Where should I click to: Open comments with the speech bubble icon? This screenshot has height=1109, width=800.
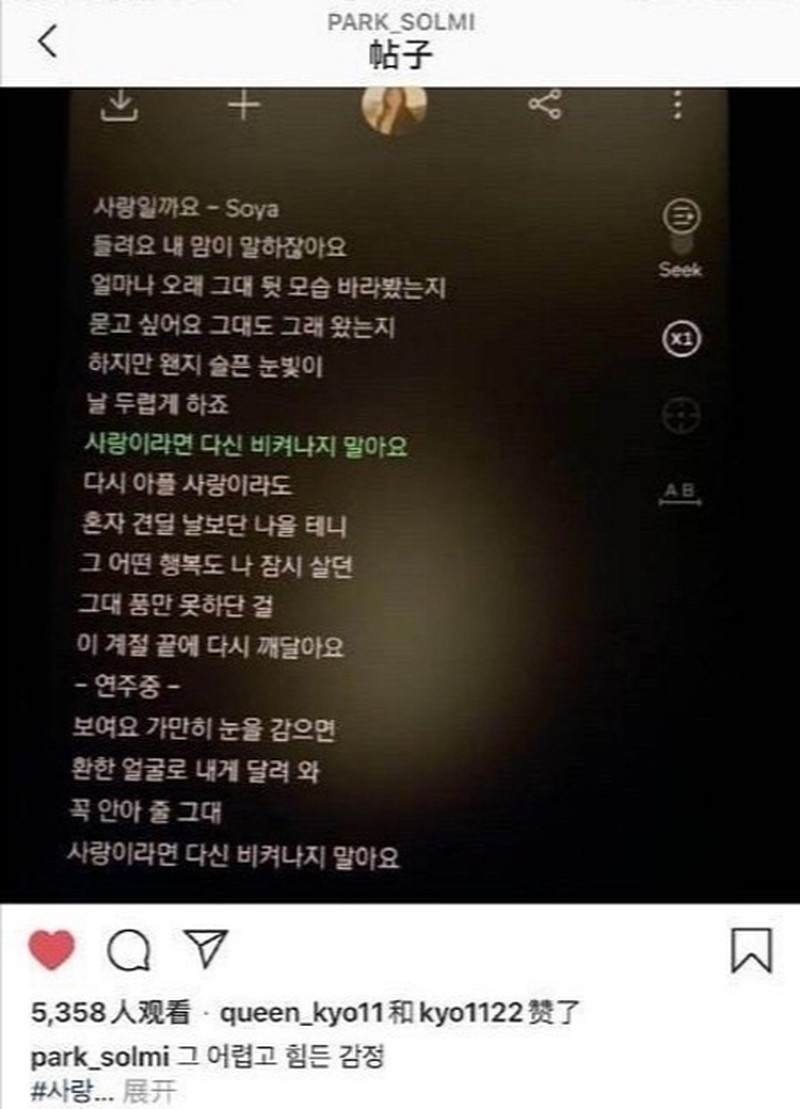point(128,951)
